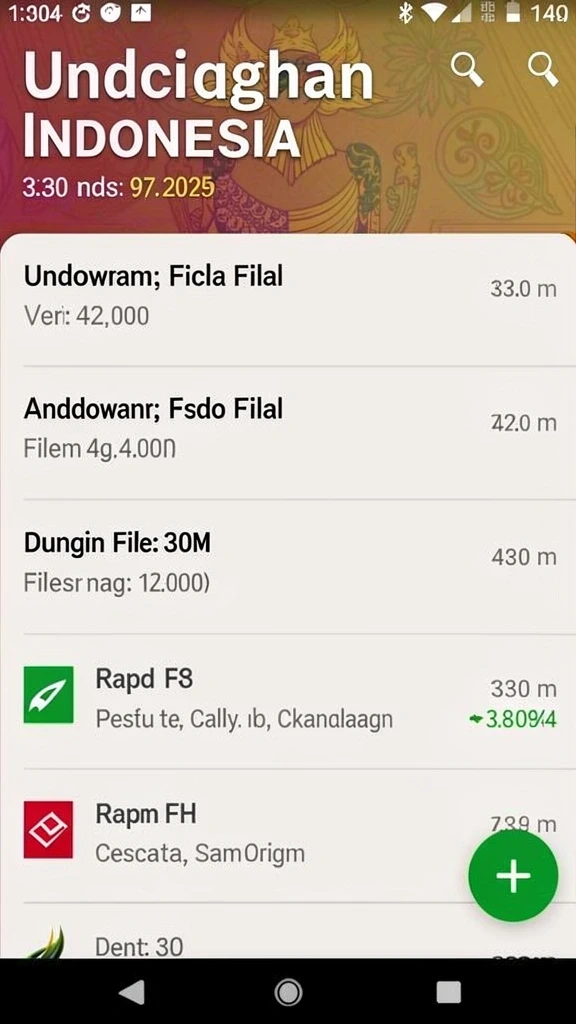Tap the system home button
The height and width of the screenshot is (1024, 576).
pos(288,992)
